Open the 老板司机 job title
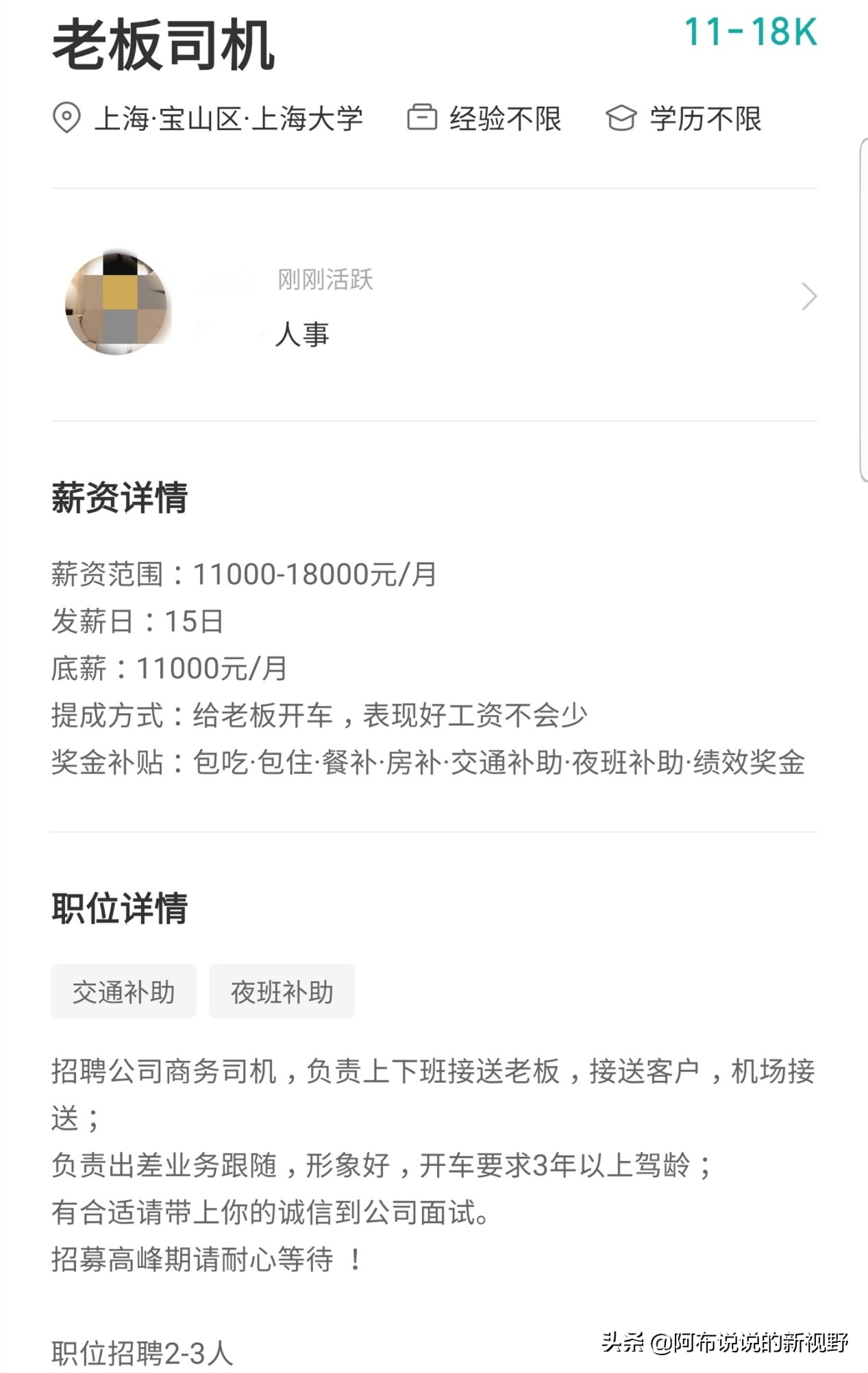 [164, 42]
